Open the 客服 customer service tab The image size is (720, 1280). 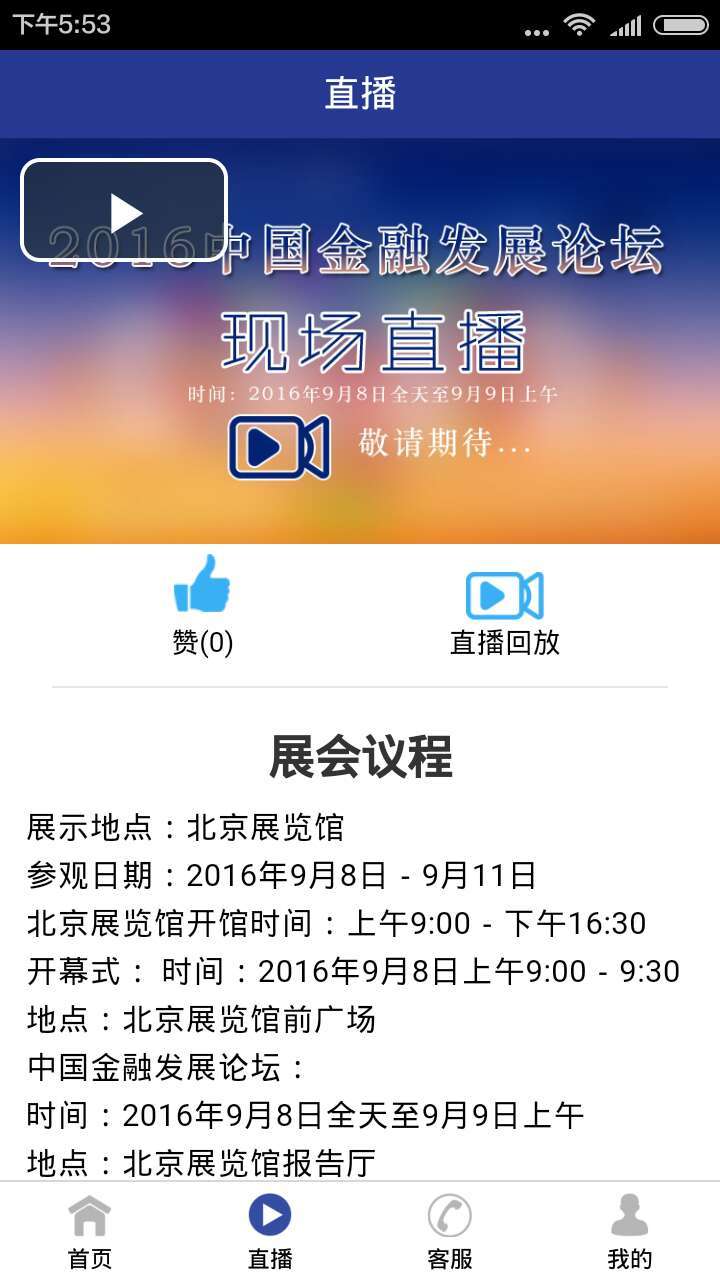(x=450, y=1232)
